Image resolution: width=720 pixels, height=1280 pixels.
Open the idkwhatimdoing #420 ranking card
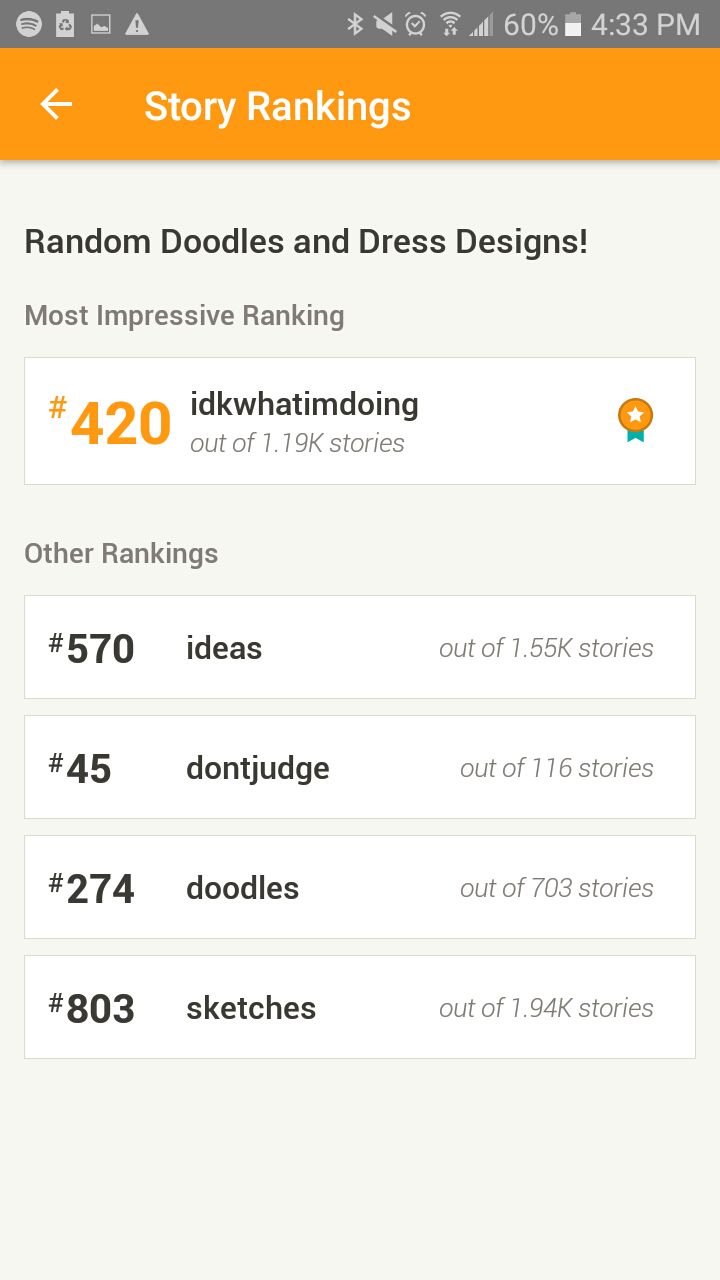[360, 421]
